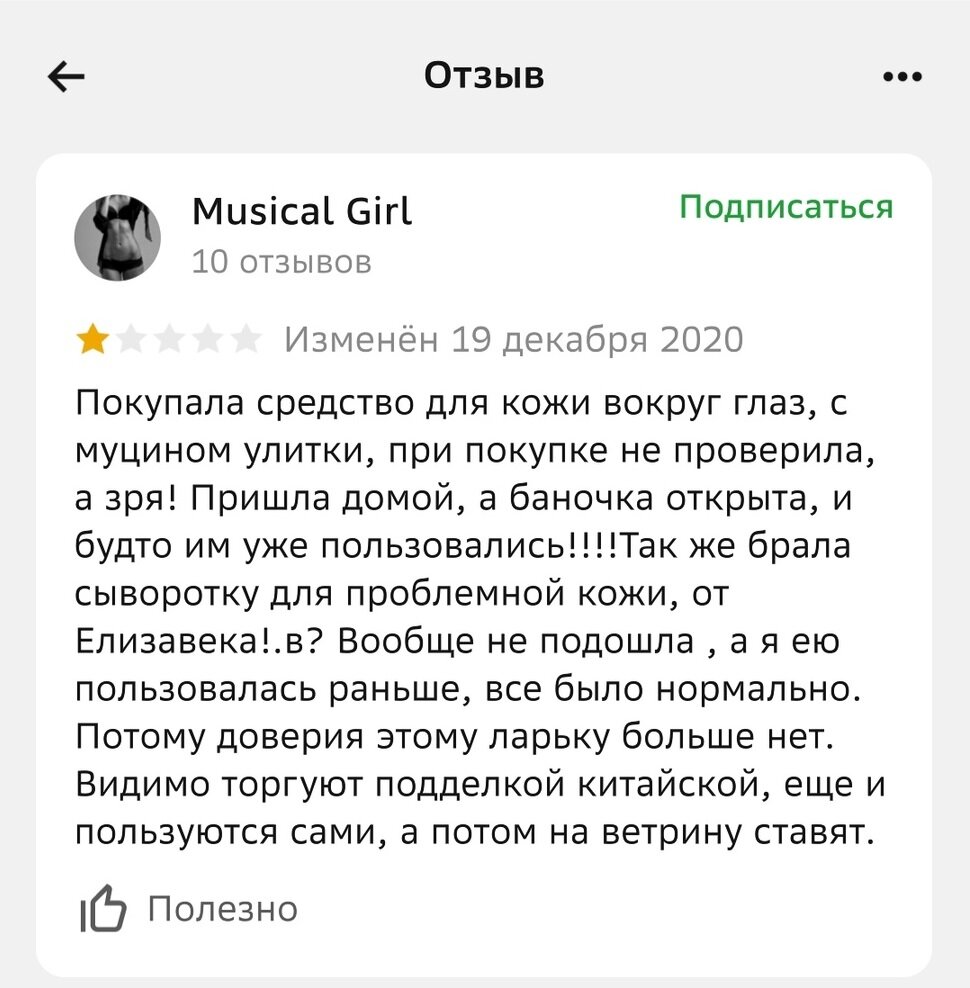The image size is (970, 988).
Task: Select the second rating star
Action: pyautogui.click(x=131, y=340)
